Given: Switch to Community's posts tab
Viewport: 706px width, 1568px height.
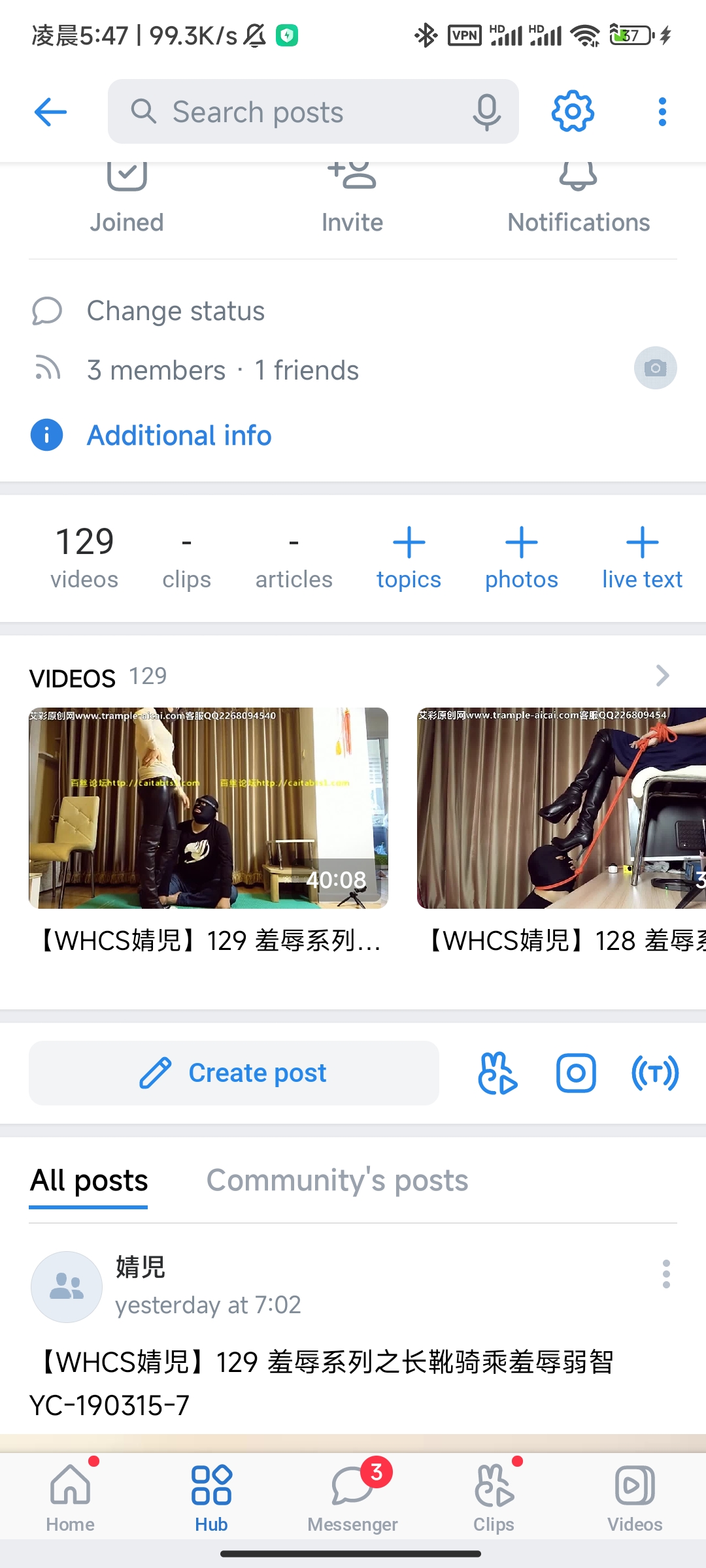Looking at the screenshot, I should 337,1181.
